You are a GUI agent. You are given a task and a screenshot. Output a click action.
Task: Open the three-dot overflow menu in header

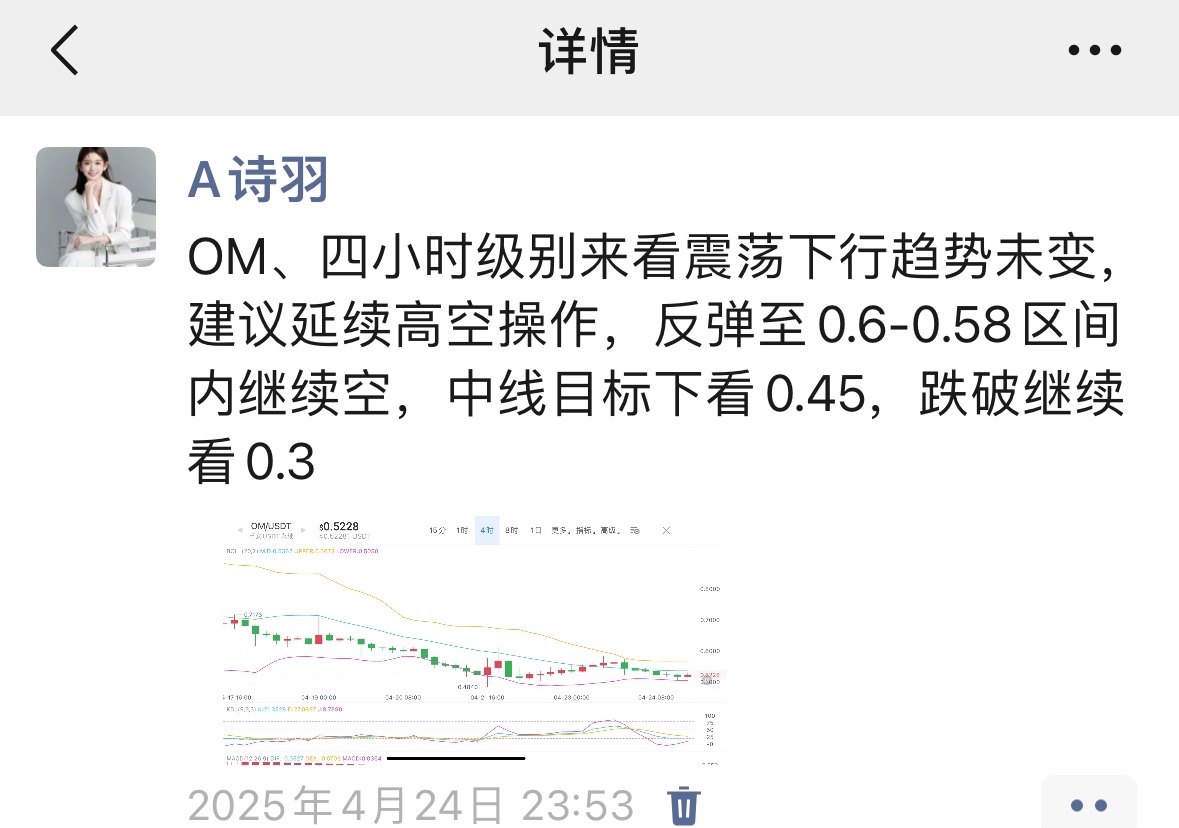(1094, 50)
